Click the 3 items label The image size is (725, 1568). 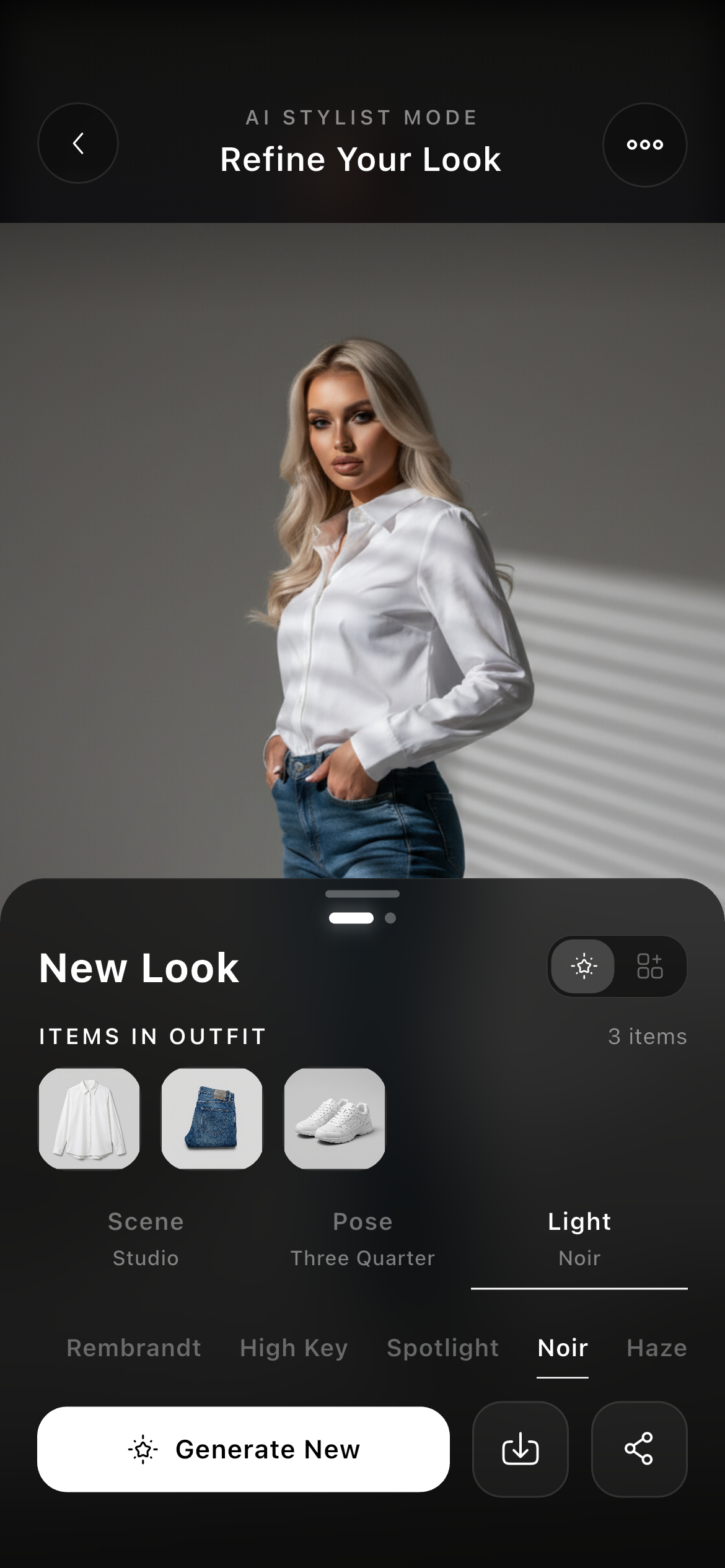coord(648,1037)
